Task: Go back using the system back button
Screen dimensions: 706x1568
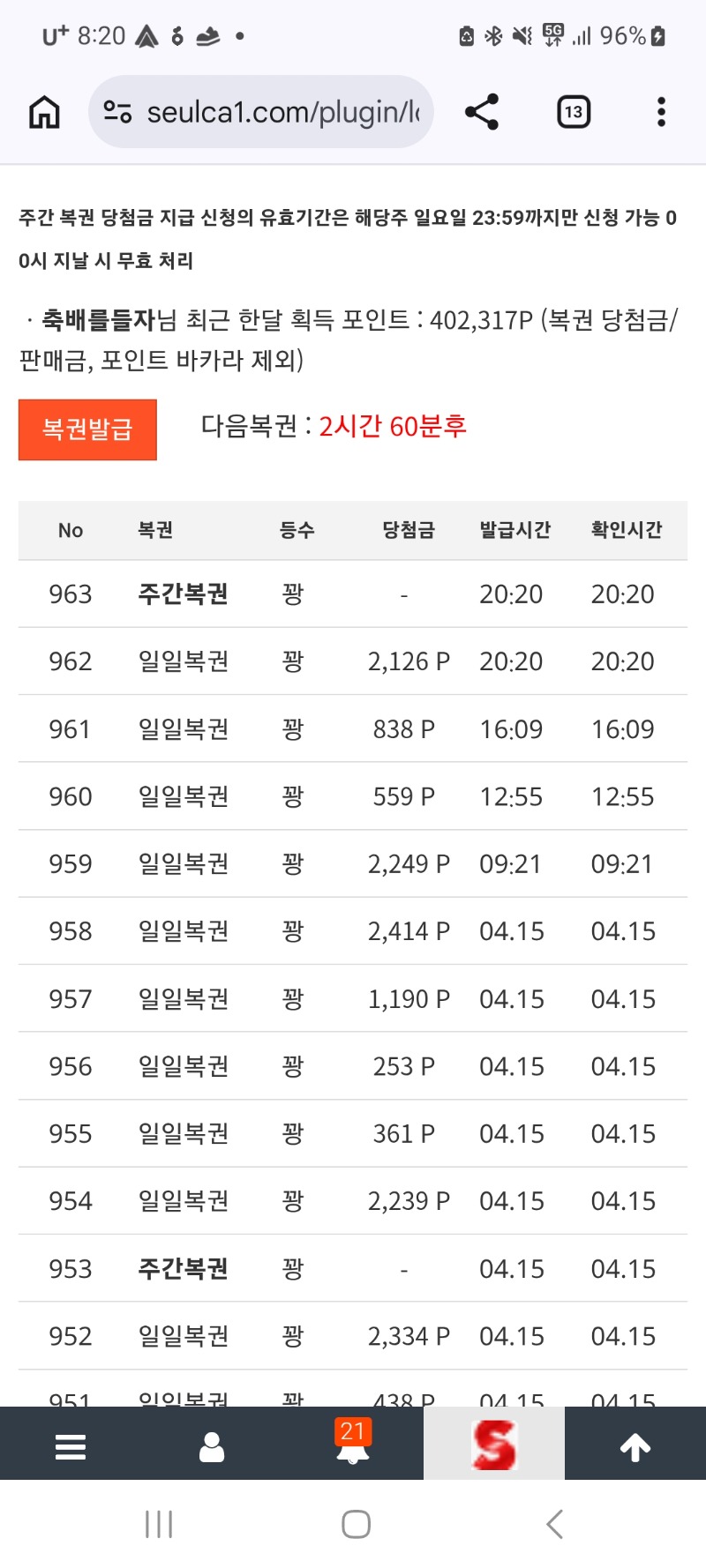Action: [x=554, y=1524]
